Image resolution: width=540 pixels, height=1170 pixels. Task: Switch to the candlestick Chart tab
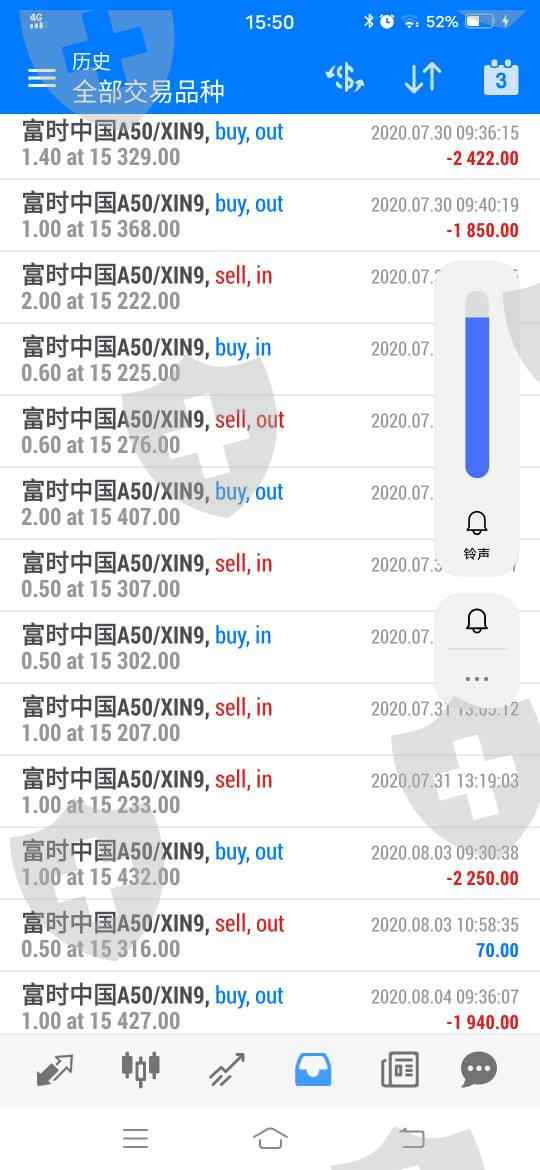coord(141,1069)
